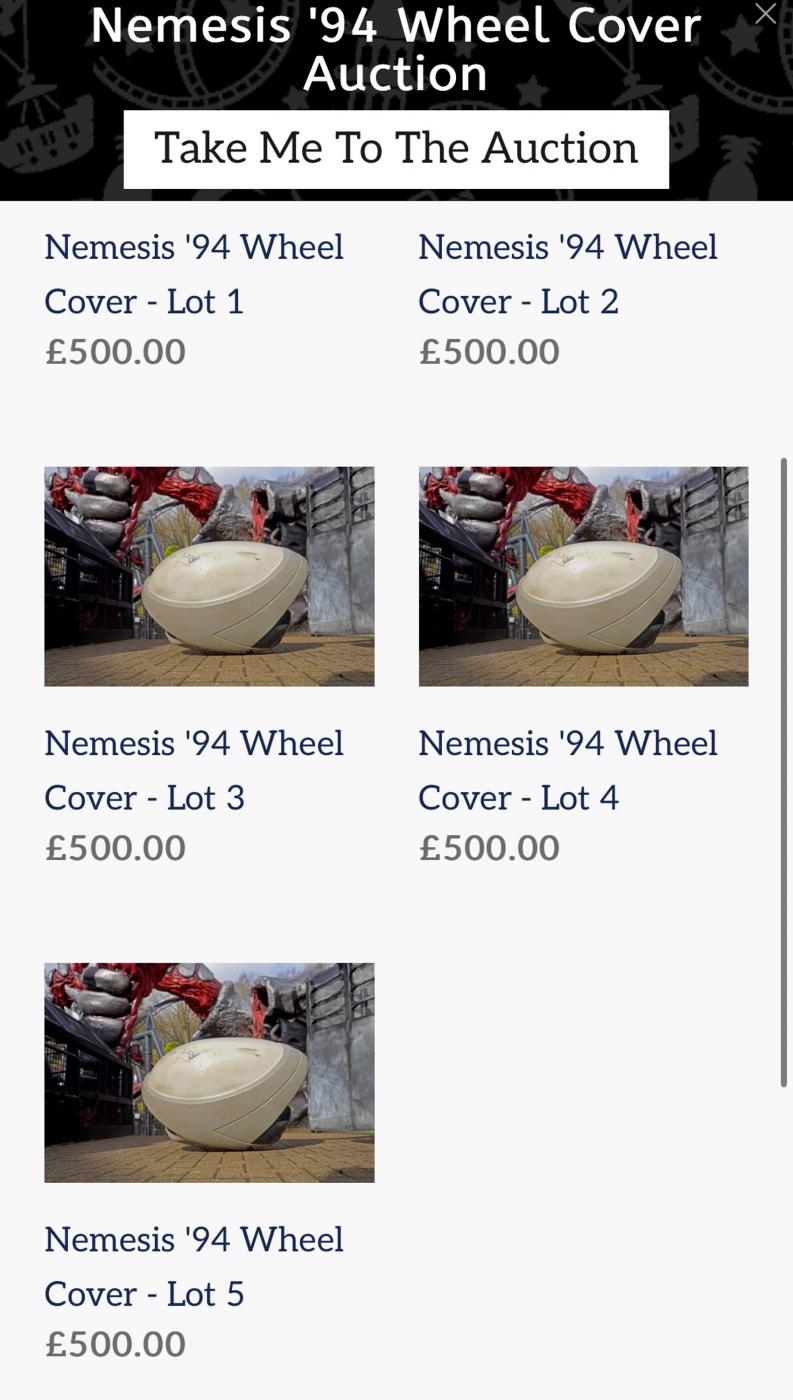
Task: Open Nemesis '94 Wheel Cover Lot 5 title
Action: click(194, 1266)
